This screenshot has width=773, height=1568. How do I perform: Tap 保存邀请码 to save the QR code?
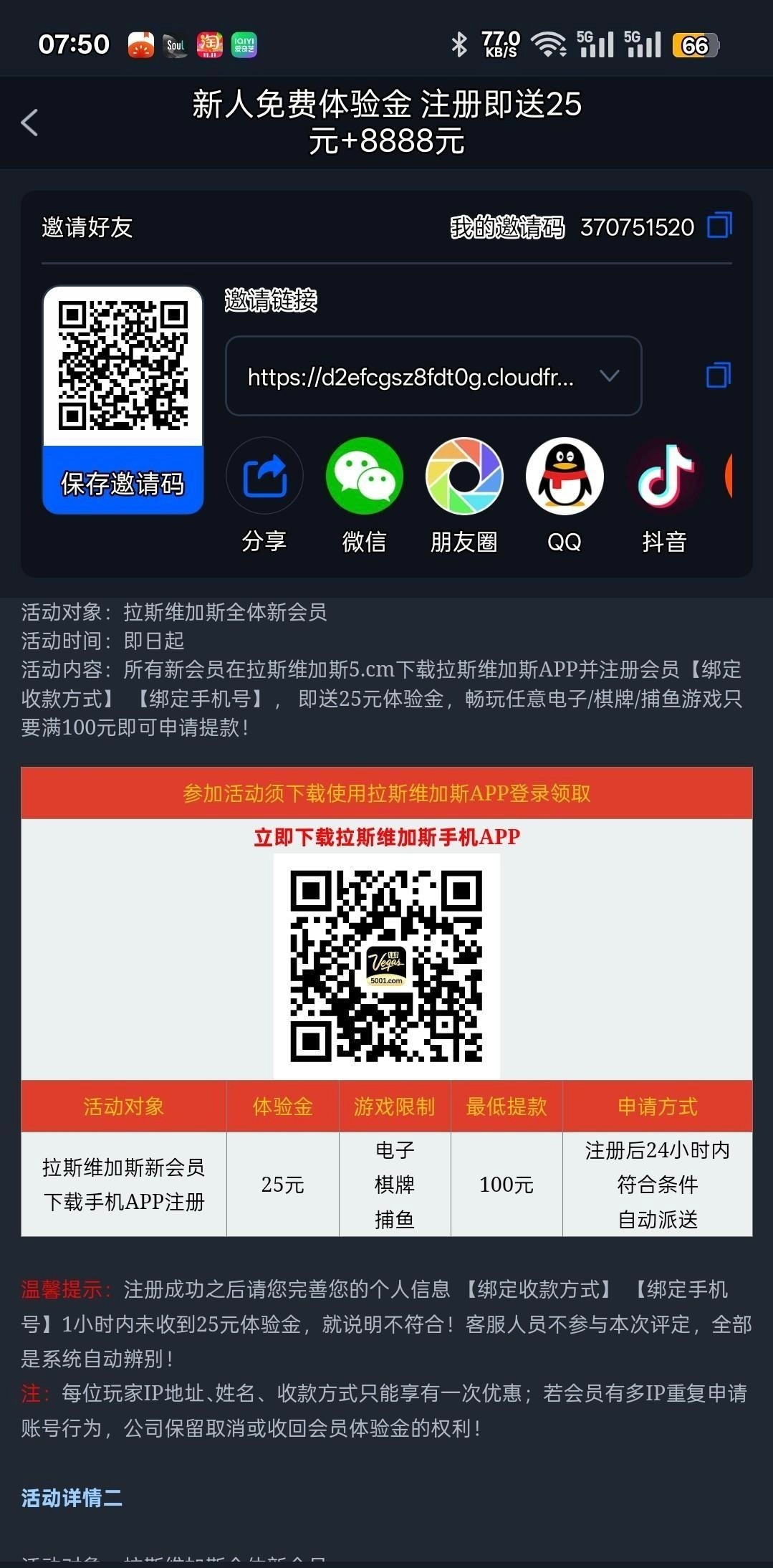123,482
